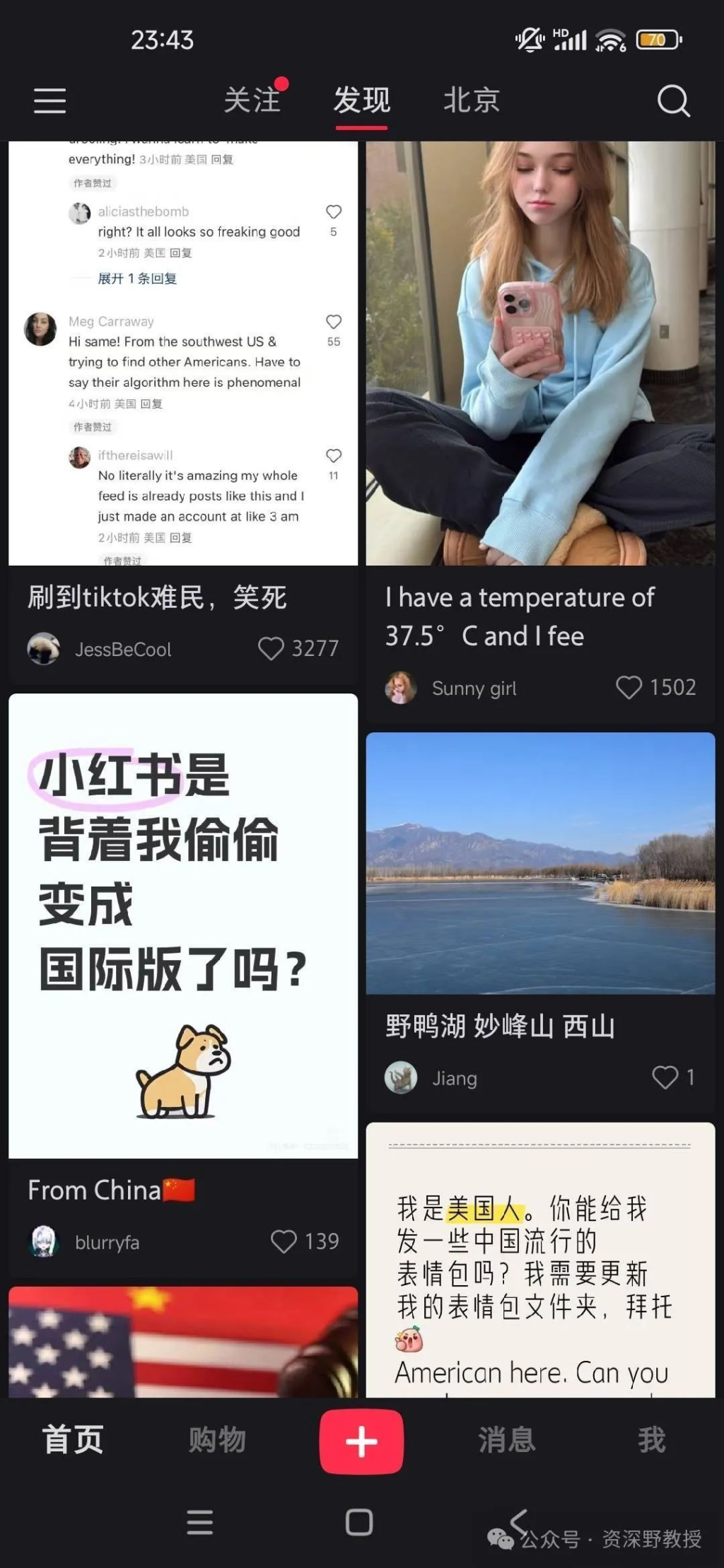Like Jiang's lake post
Image resolution: width=724 pixels, height=1568 pixels.
(x=665, y=1077)
